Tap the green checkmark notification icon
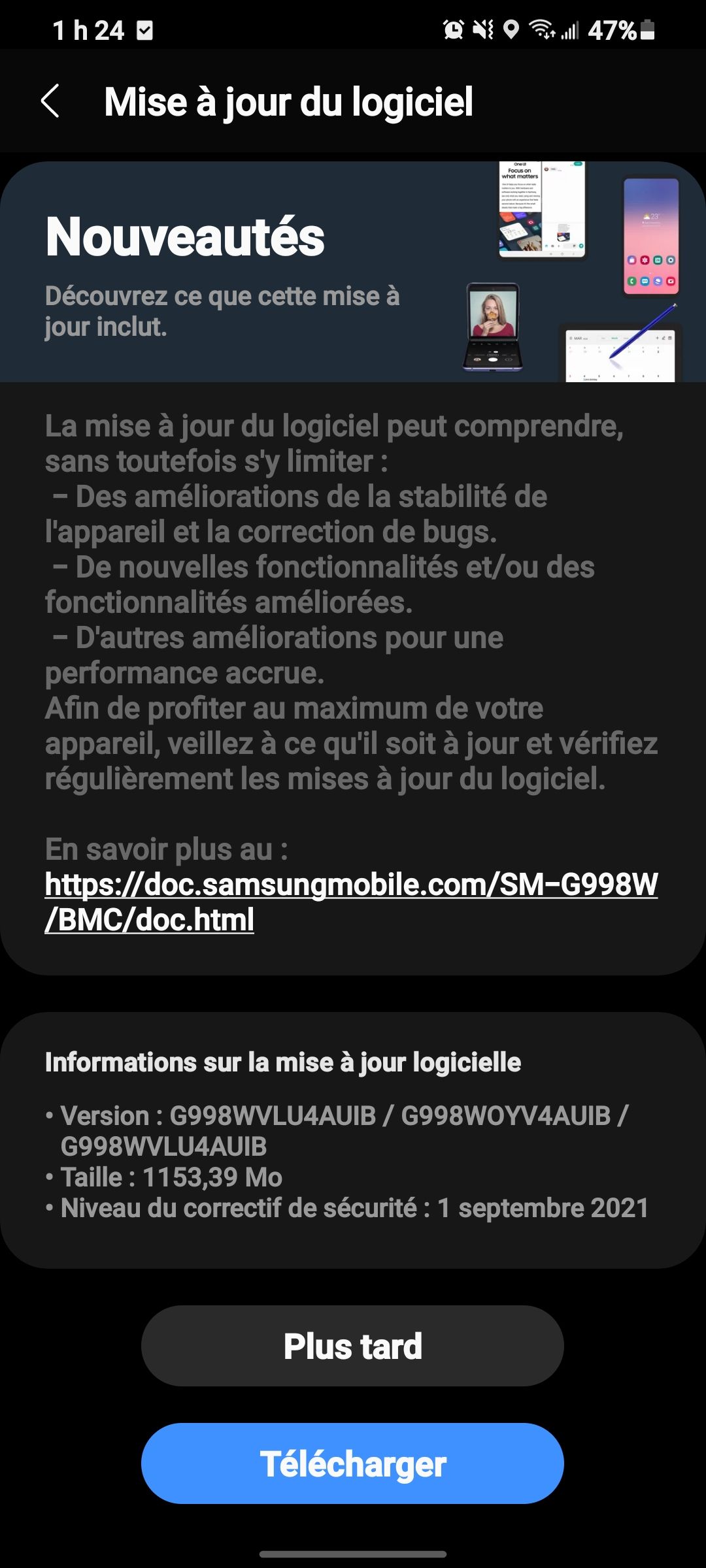This screenshot has width=706, height=1568. point(145,29)
